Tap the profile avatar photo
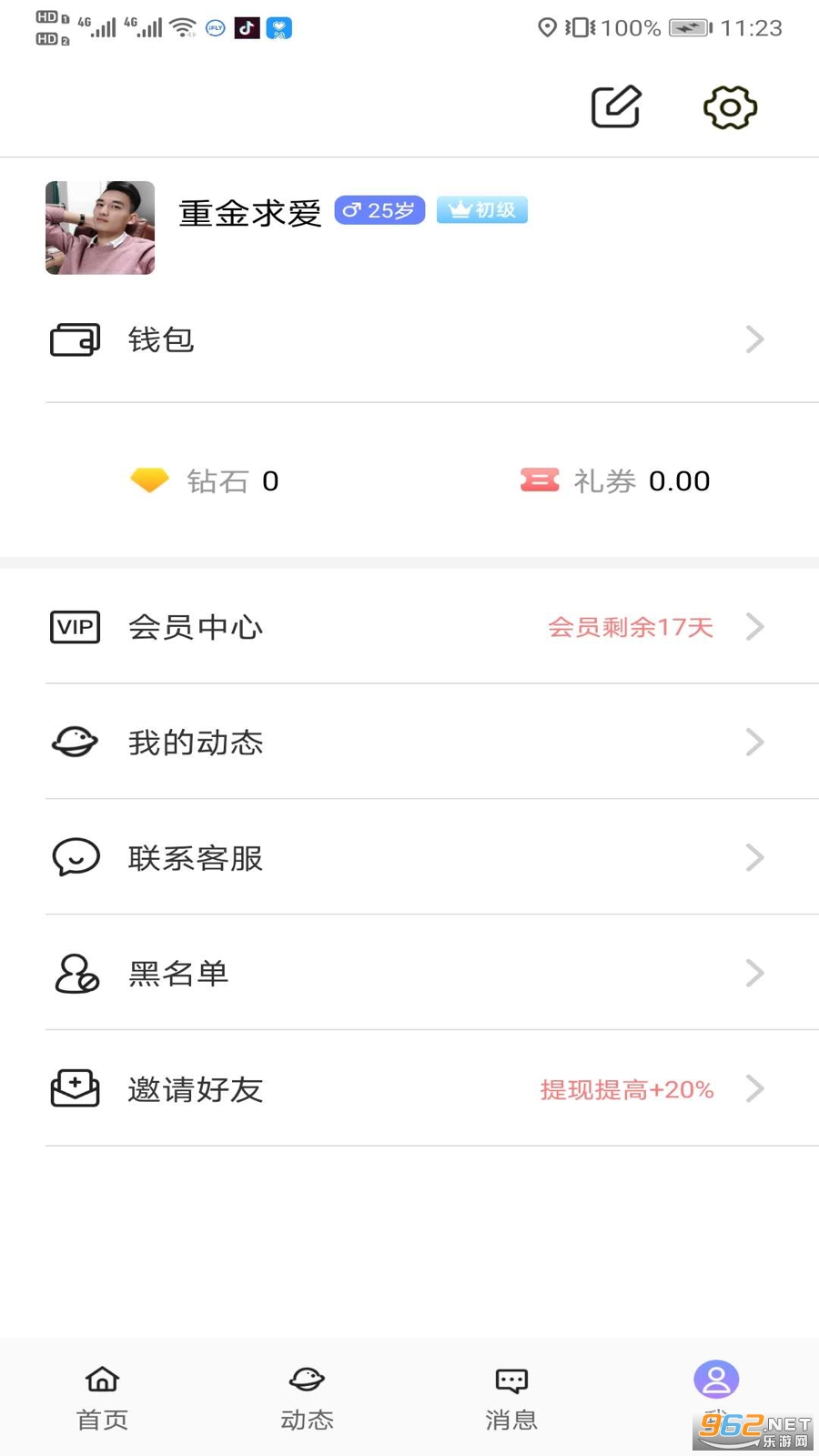This screenshot has height=1456, width=819. tap(100, 227)
